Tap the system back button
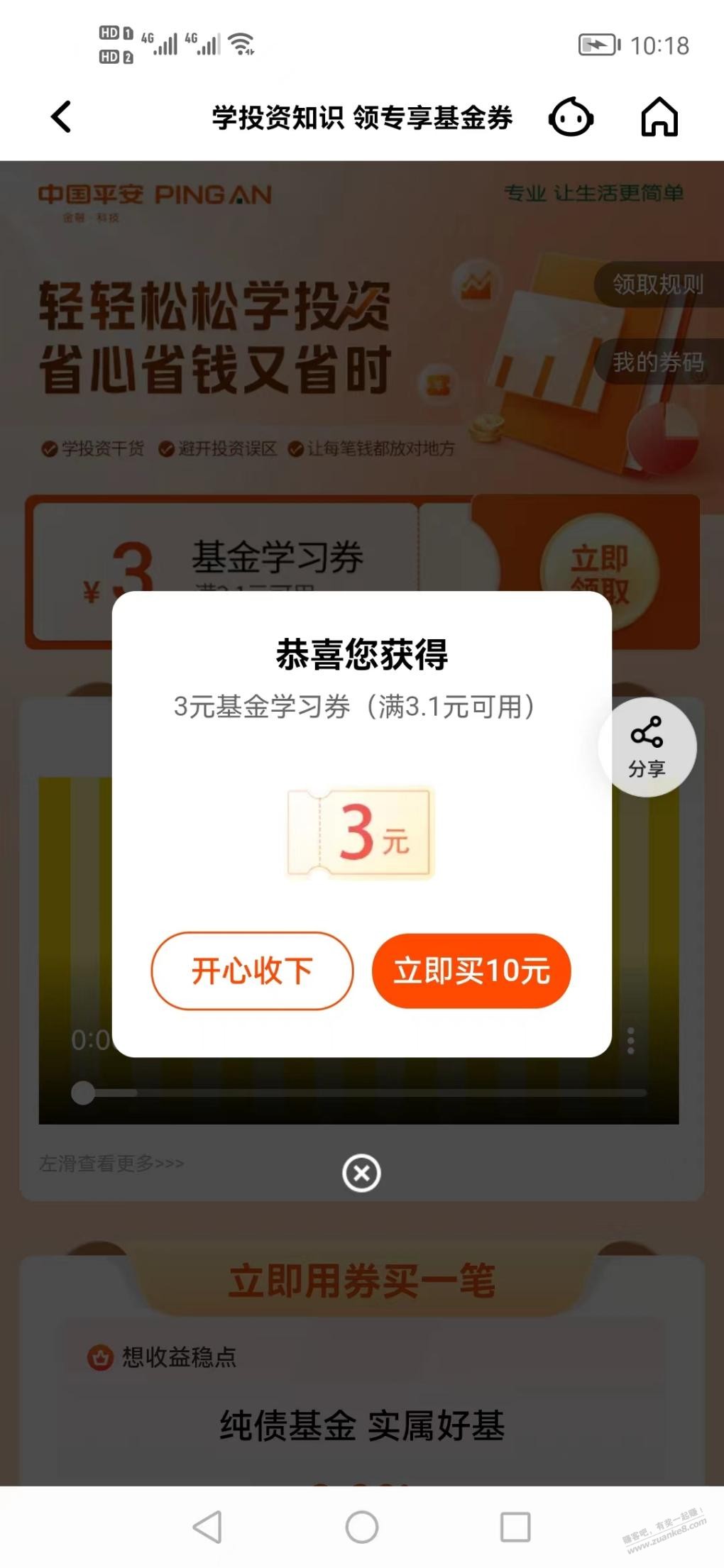Viewport: 724px width, 1568px height. click(207, 1526)
